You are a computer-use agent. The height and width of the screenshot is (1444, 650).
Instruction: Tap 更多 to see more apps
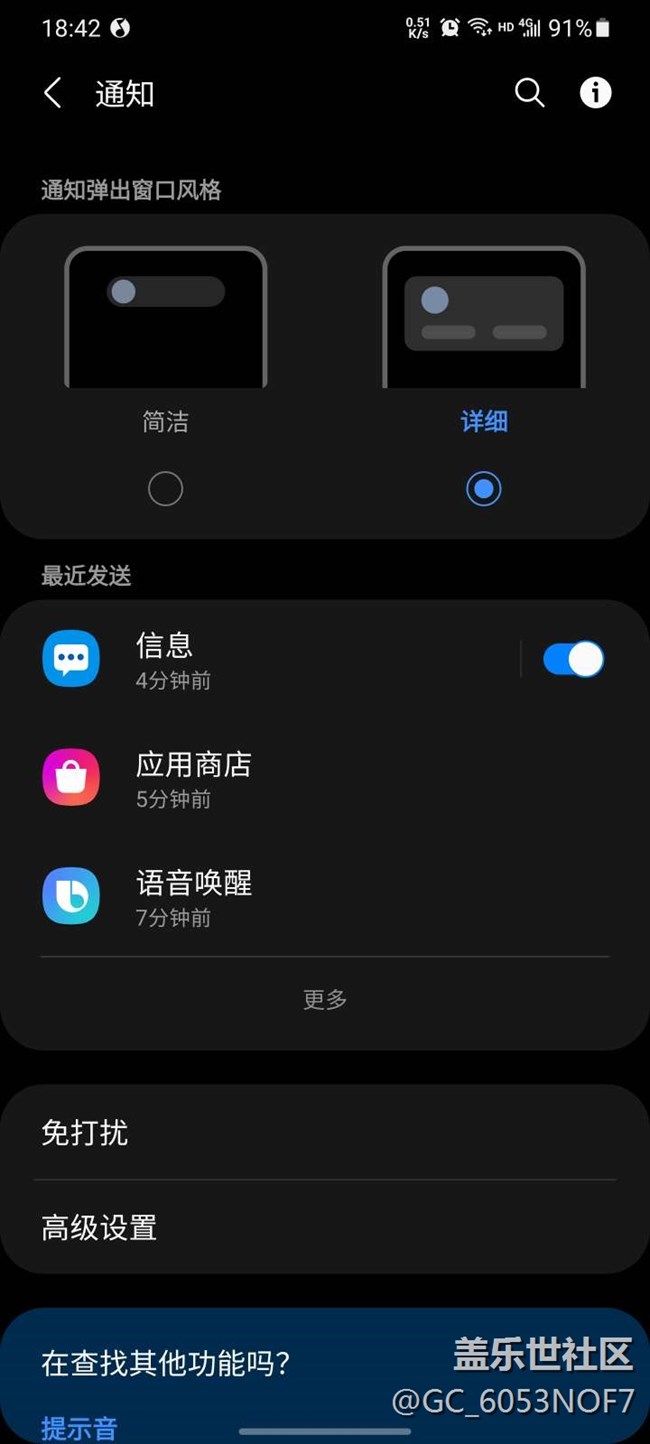click(325, 999)
